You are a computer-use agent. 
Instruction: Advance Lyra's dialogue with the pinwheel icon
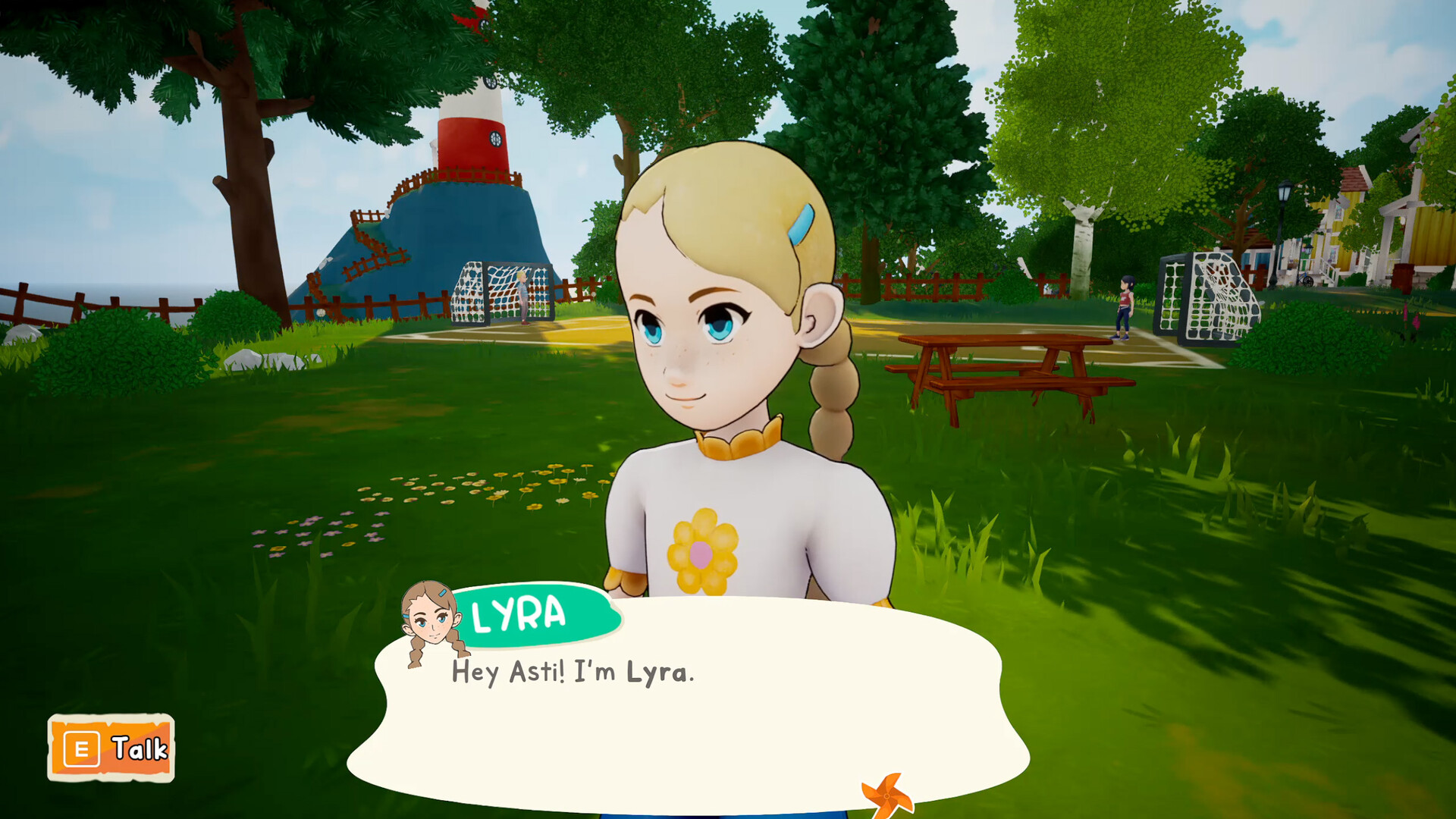(887, 796)
